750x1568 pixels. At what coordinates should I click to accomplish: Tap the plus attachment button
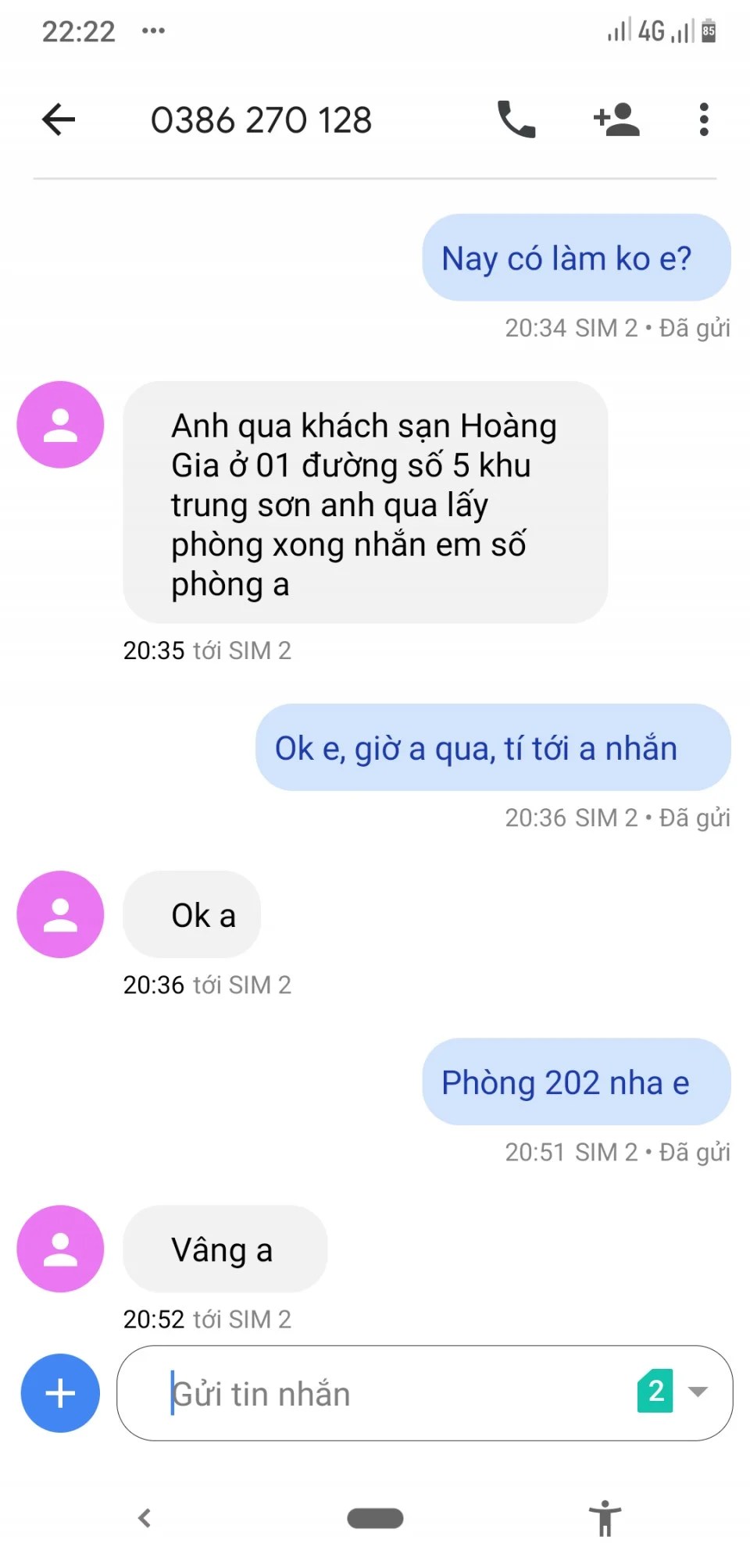[x=60, y=1393]
